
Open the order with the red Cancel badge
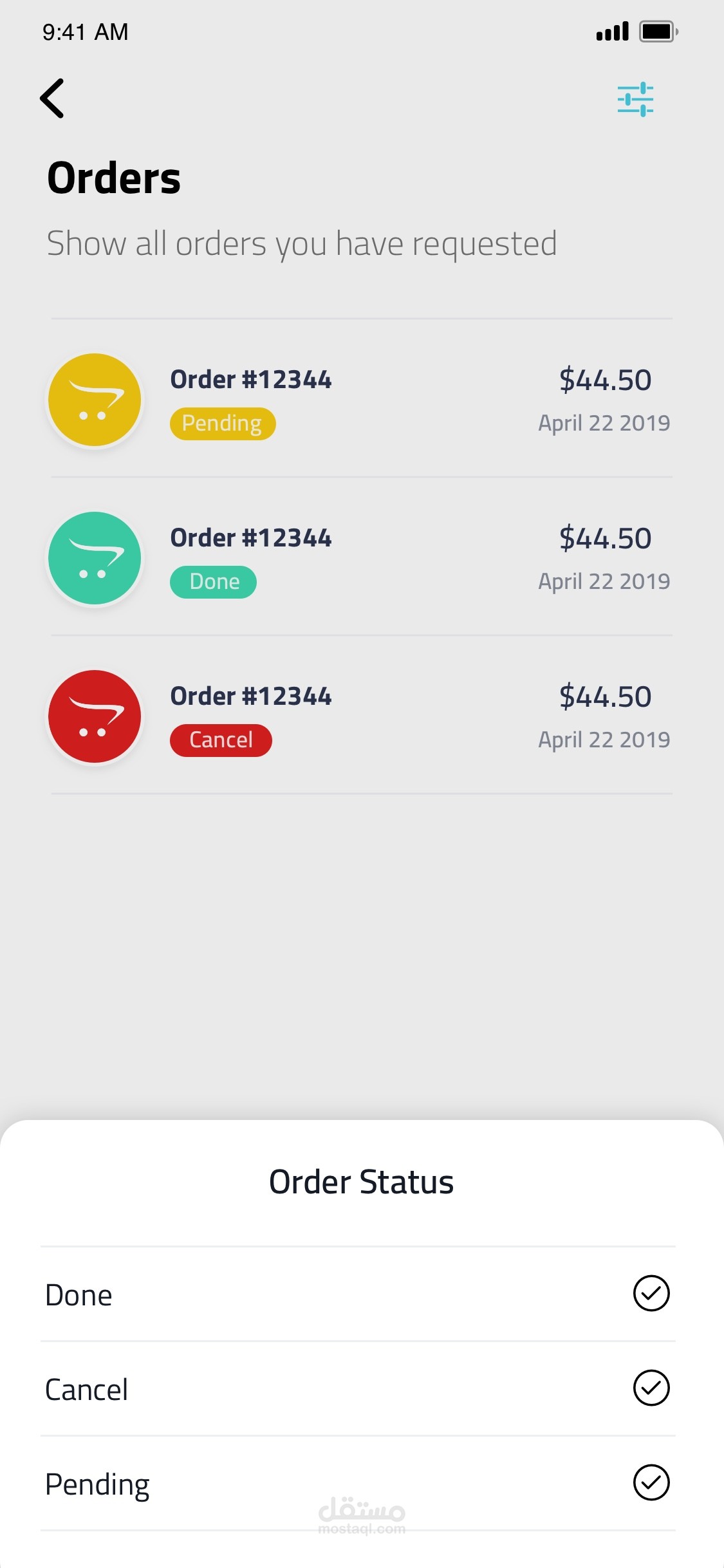click(360, 716)
